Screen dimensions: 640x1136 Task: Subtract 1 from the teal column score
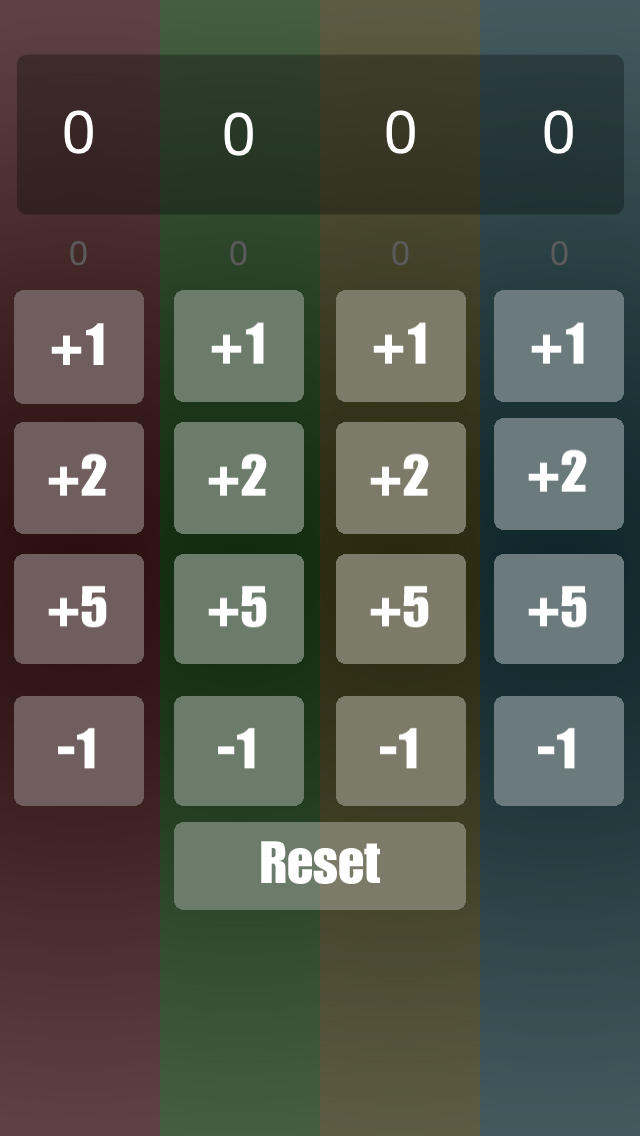pyautogui.click(x=559, y=751)
